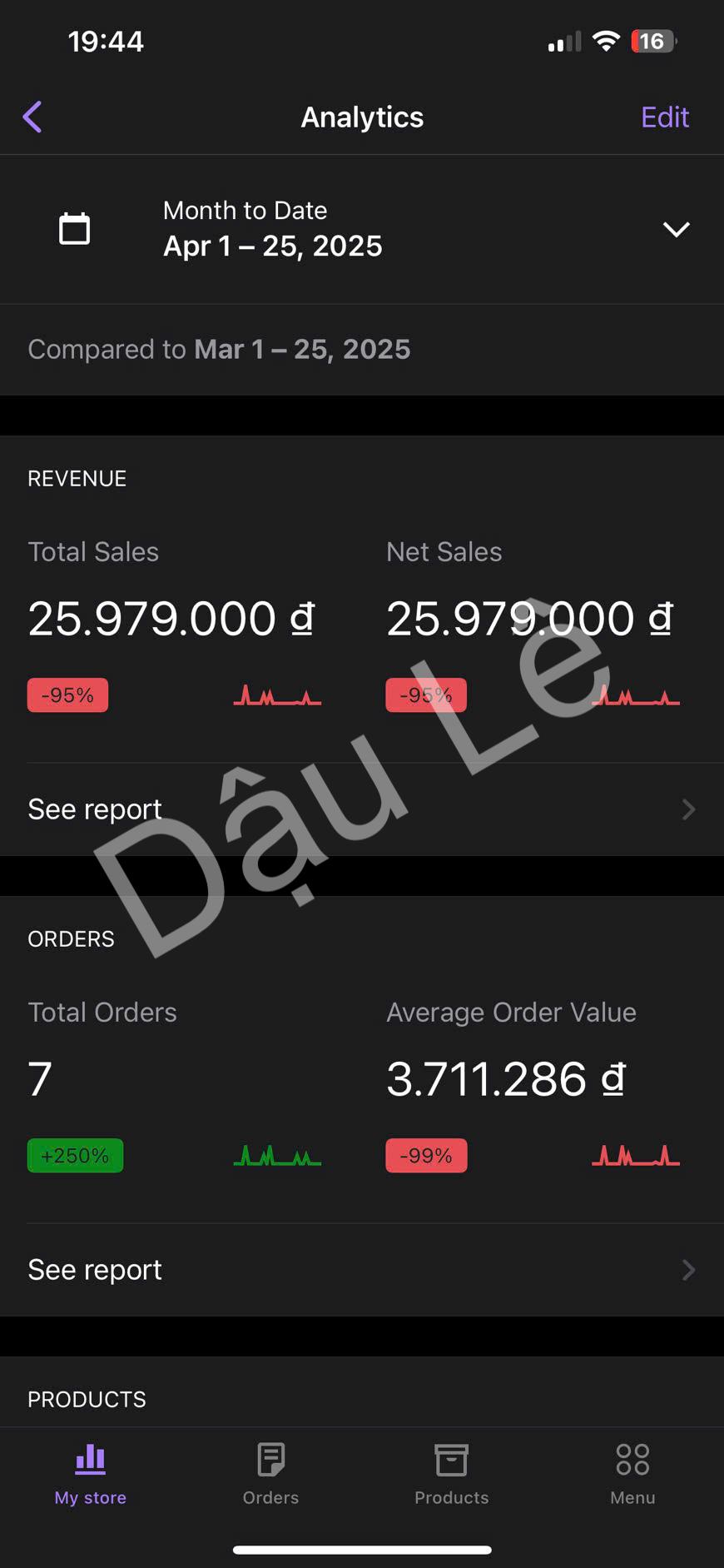Open See report under Revenue
Viewport: 724px width, 1568px height.
361,809
